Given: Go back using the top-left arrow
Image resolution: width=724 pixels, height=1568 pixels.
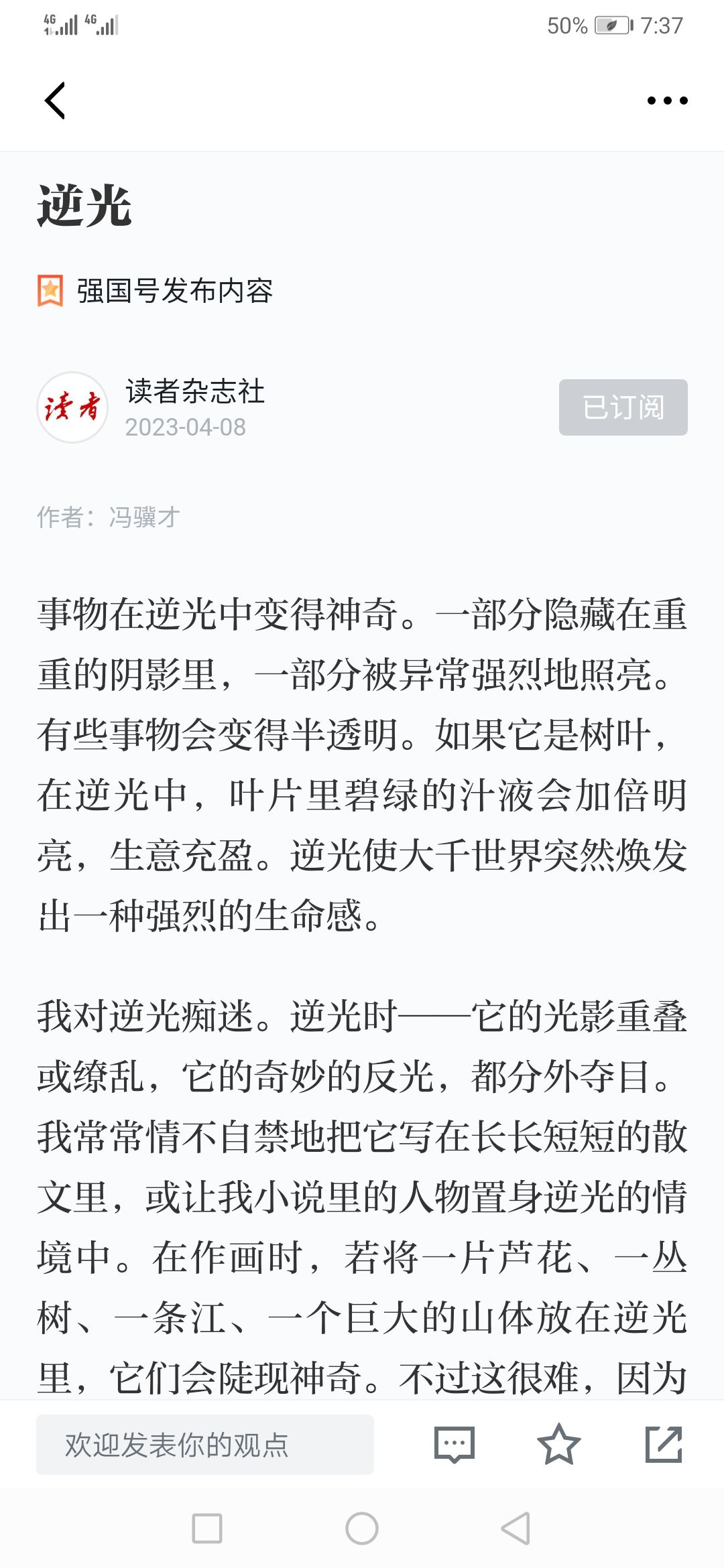Looking at the screenshot, I should coord(55,101).
